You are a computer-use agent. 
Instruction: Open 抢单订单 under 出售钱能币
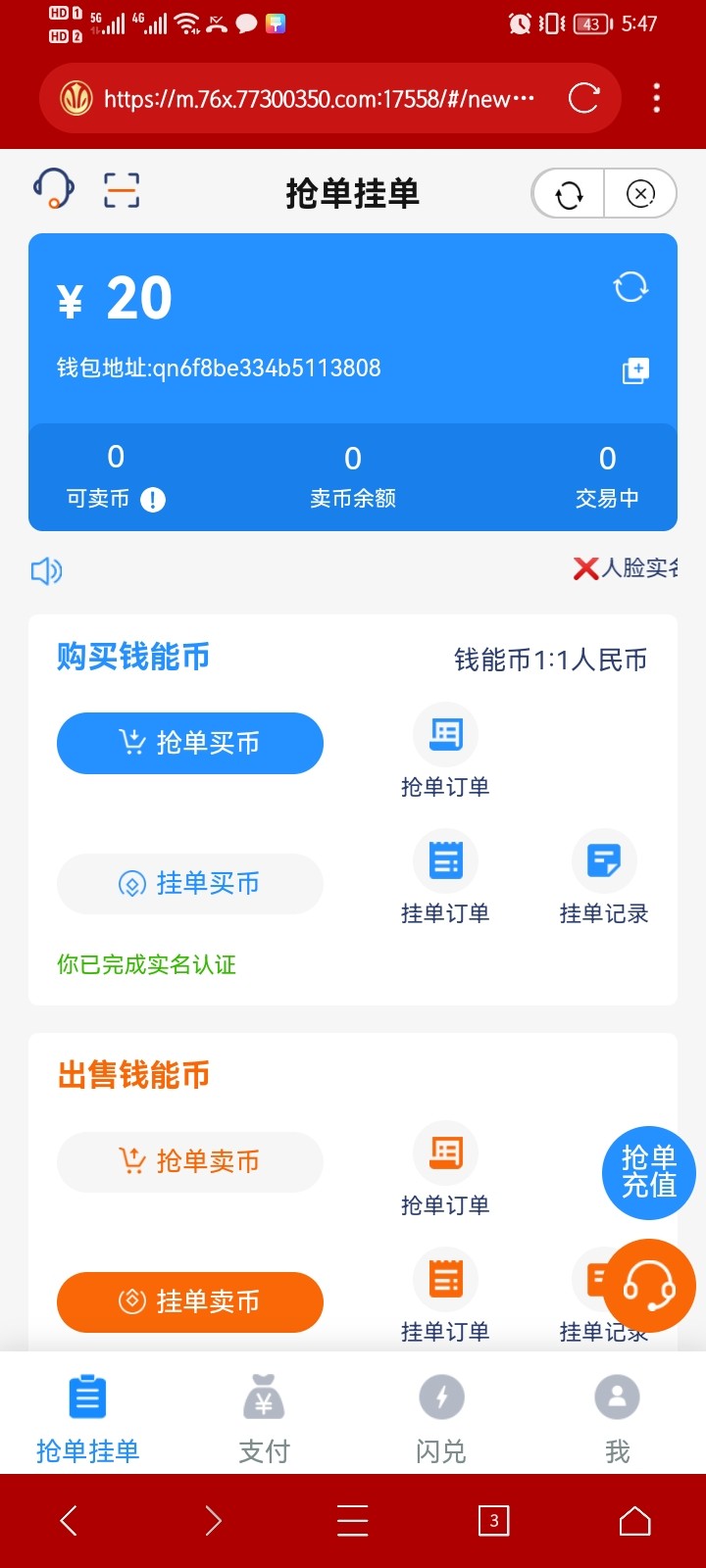tap(445, 1170)
